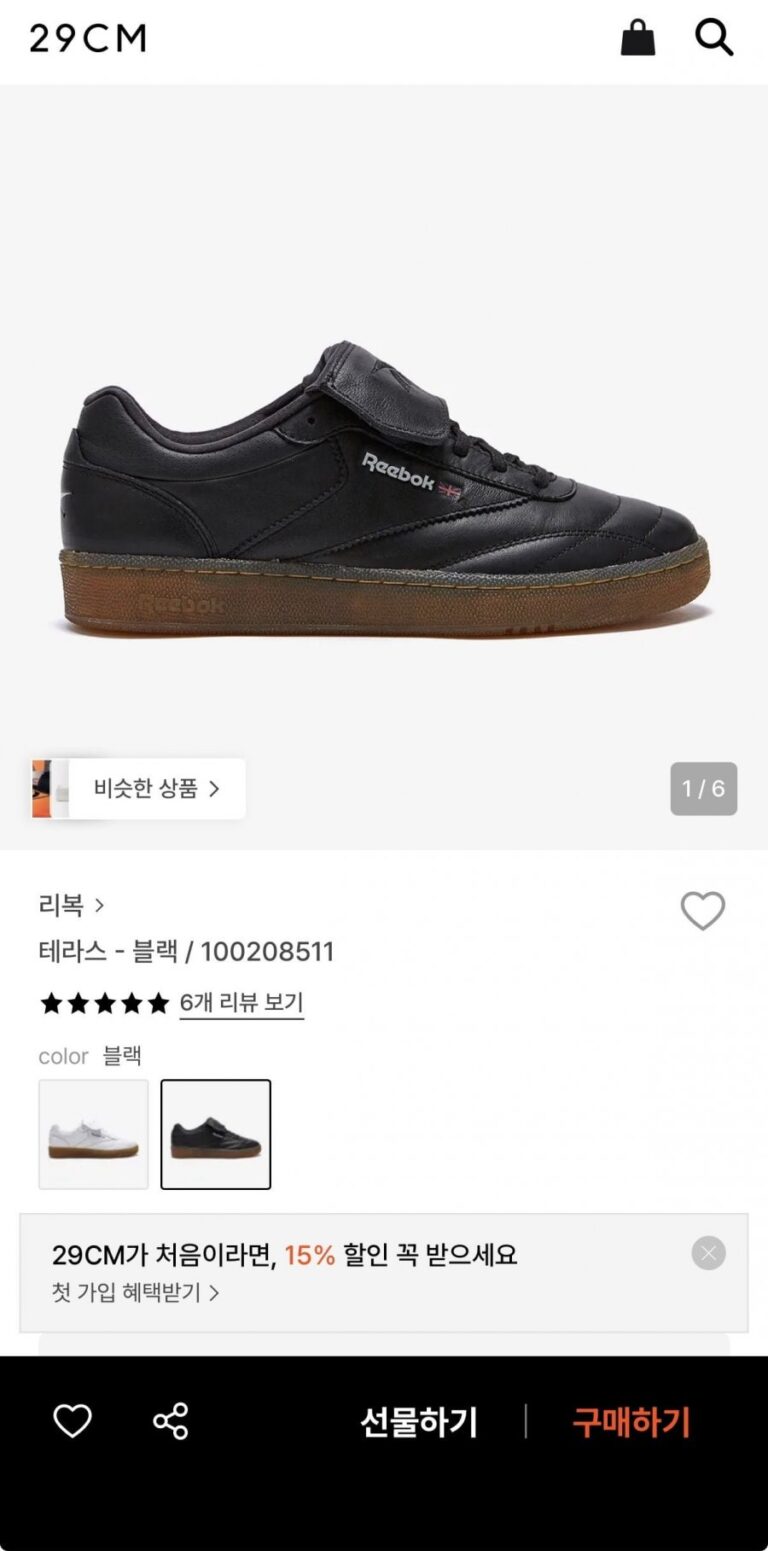Like the product from bottom bar heart

(x=72, y=1421)
